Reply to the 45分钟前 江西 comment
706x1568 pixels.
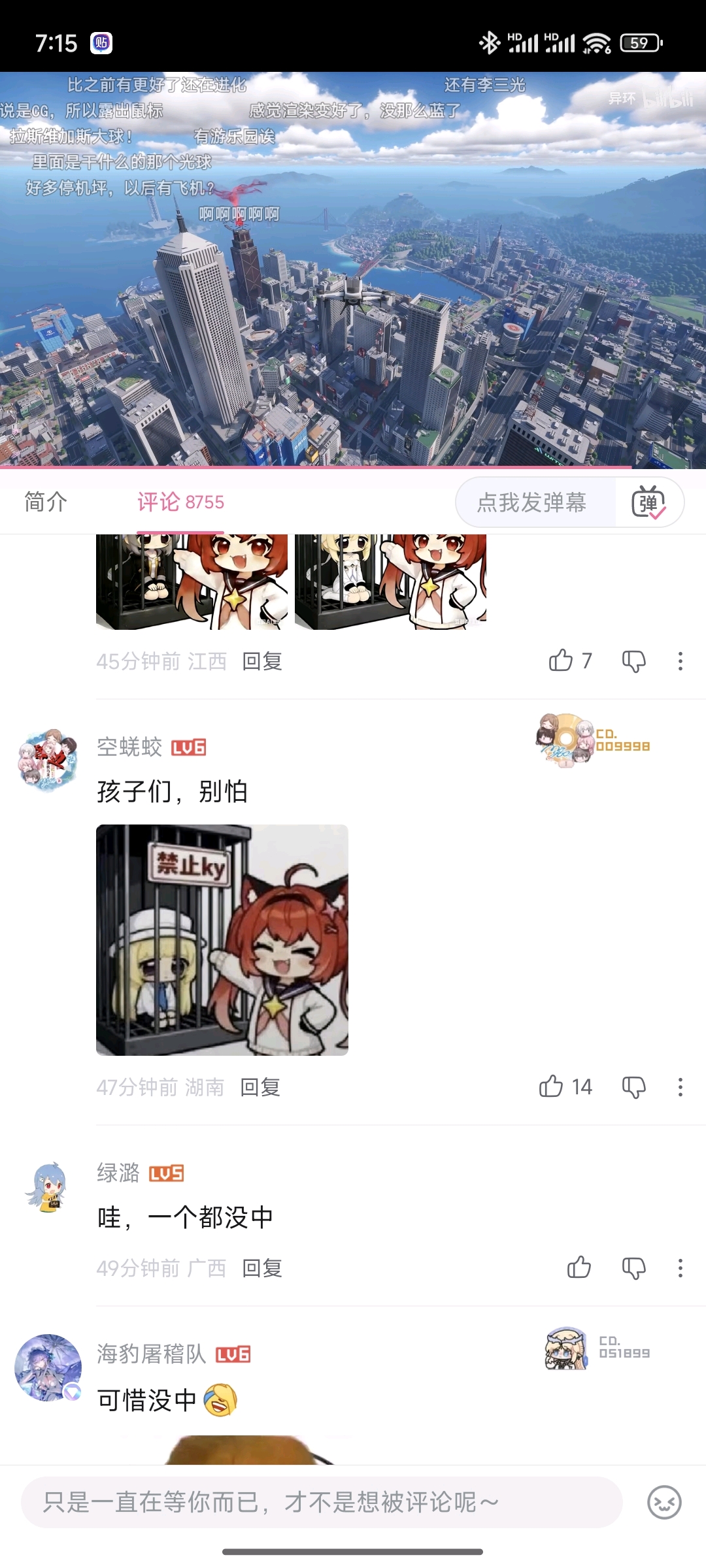click(x=262, y=661)
